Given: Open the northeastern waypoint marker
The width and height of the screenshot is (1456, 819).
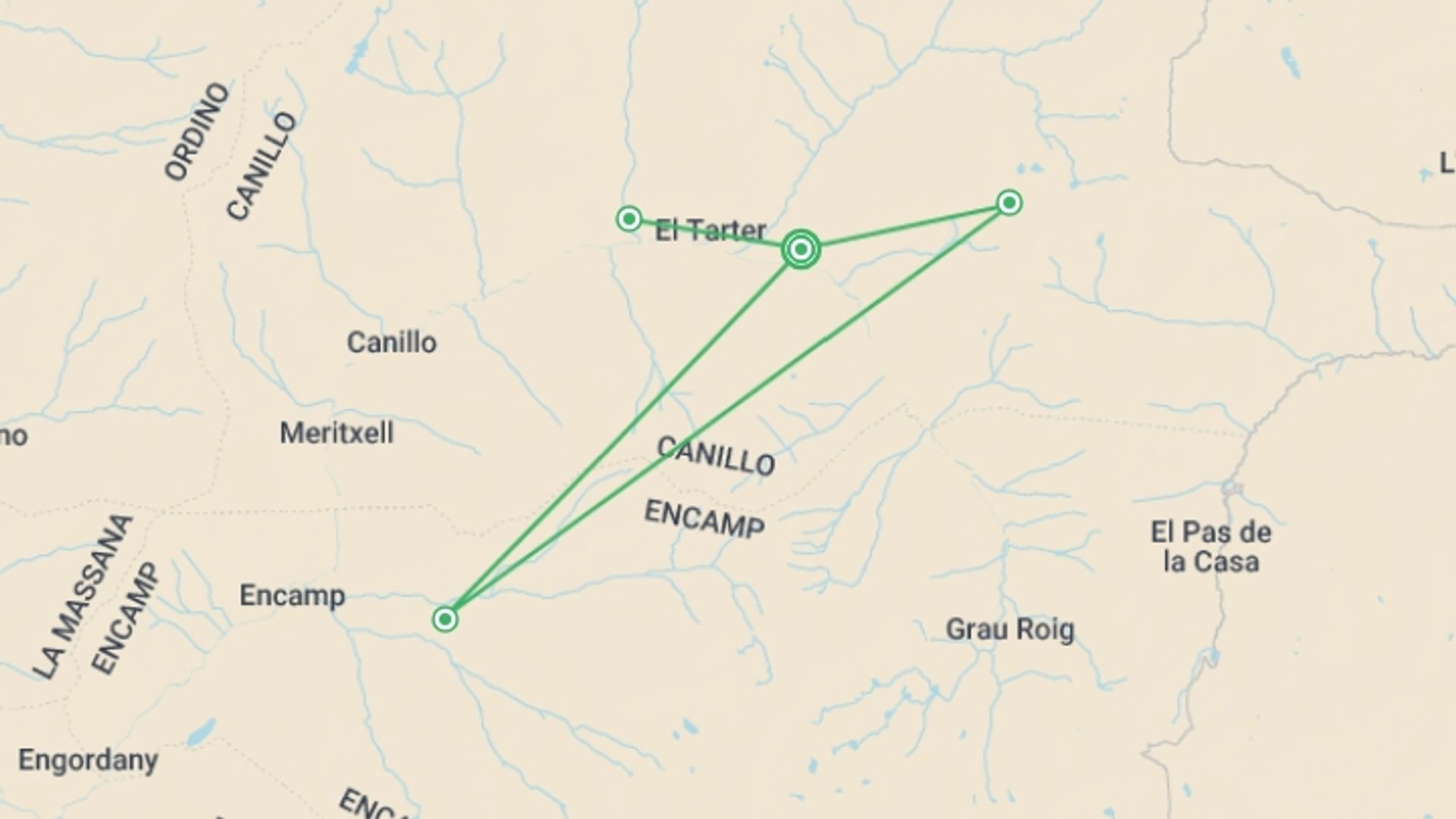Looking at the screenshot, I should pyautogui.click(x=1009, y=202).
